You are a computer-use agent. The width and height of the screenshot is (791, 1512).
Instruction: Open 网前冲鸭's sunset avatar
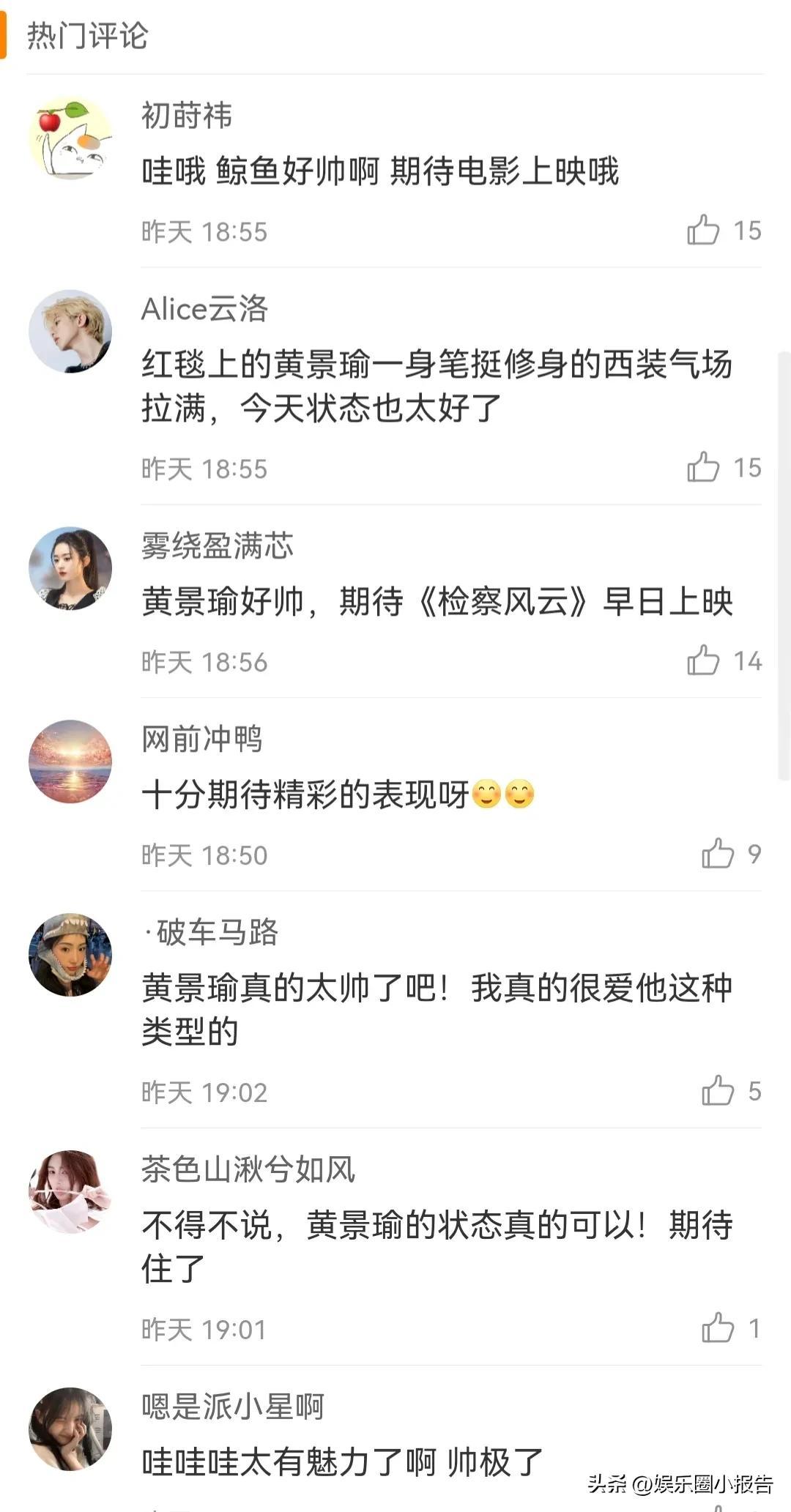[x=70, y=762]
